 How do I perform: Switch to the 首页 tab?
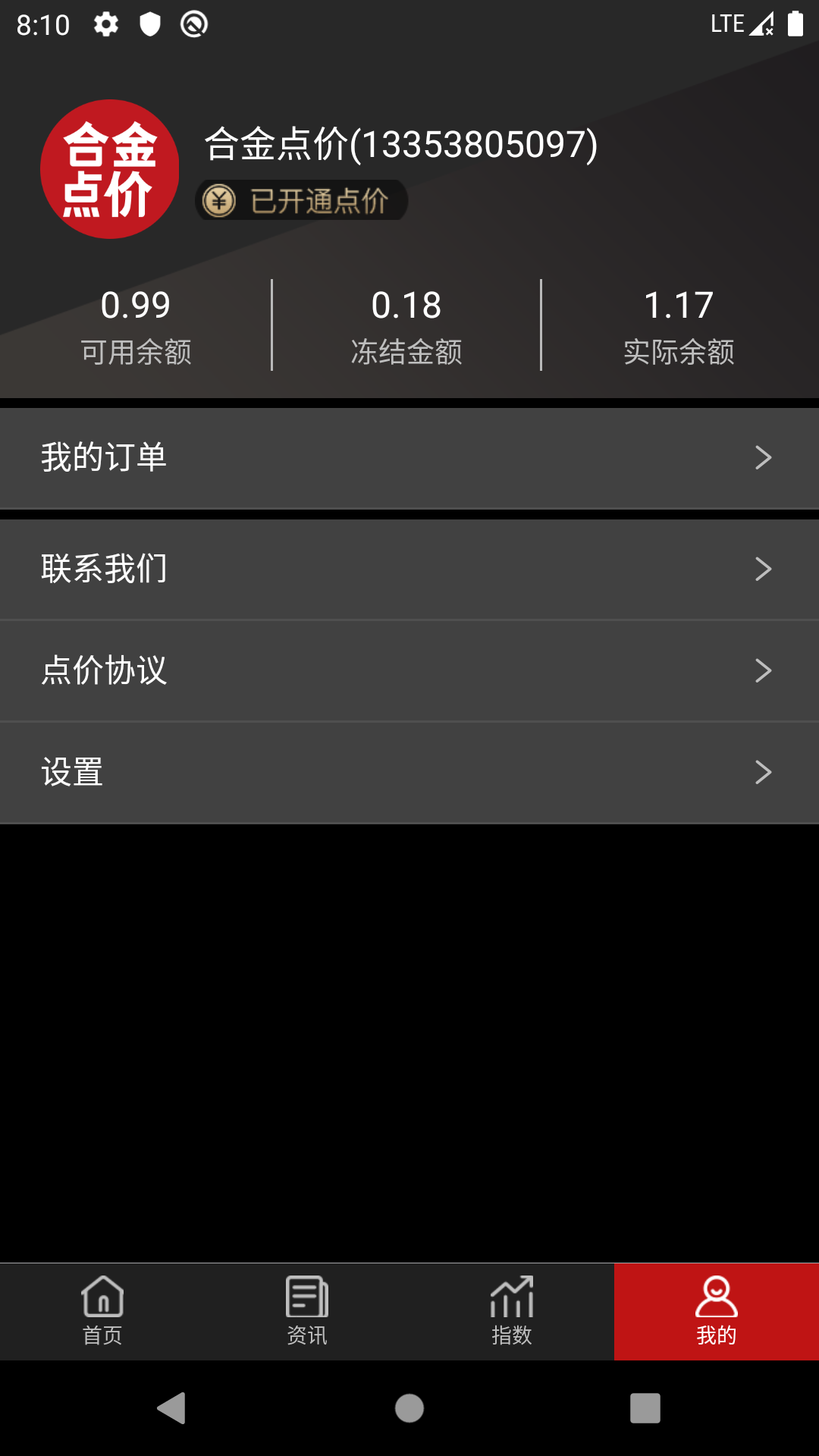[x=101, y=1312]
